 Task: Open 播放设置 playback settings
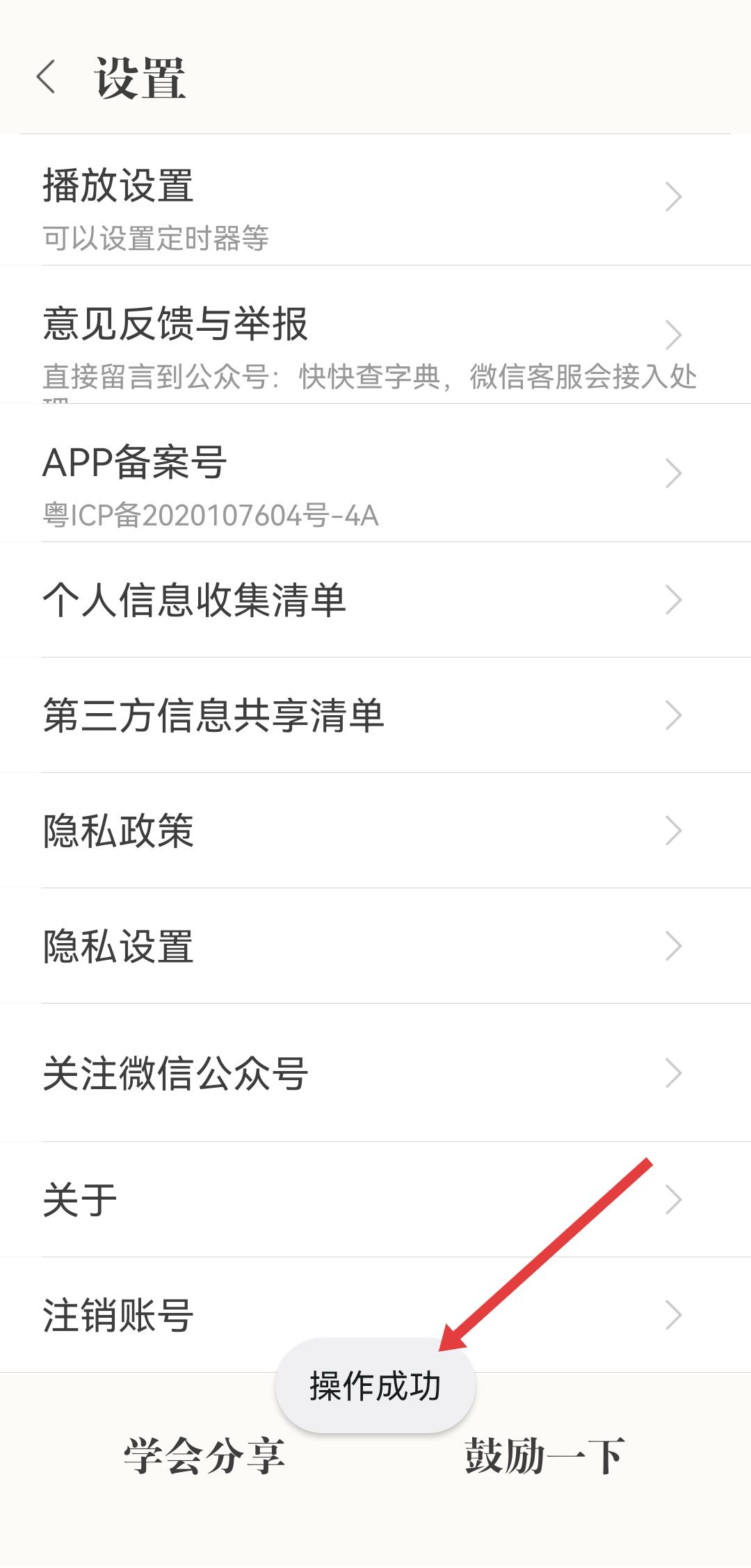click(375, 200)
